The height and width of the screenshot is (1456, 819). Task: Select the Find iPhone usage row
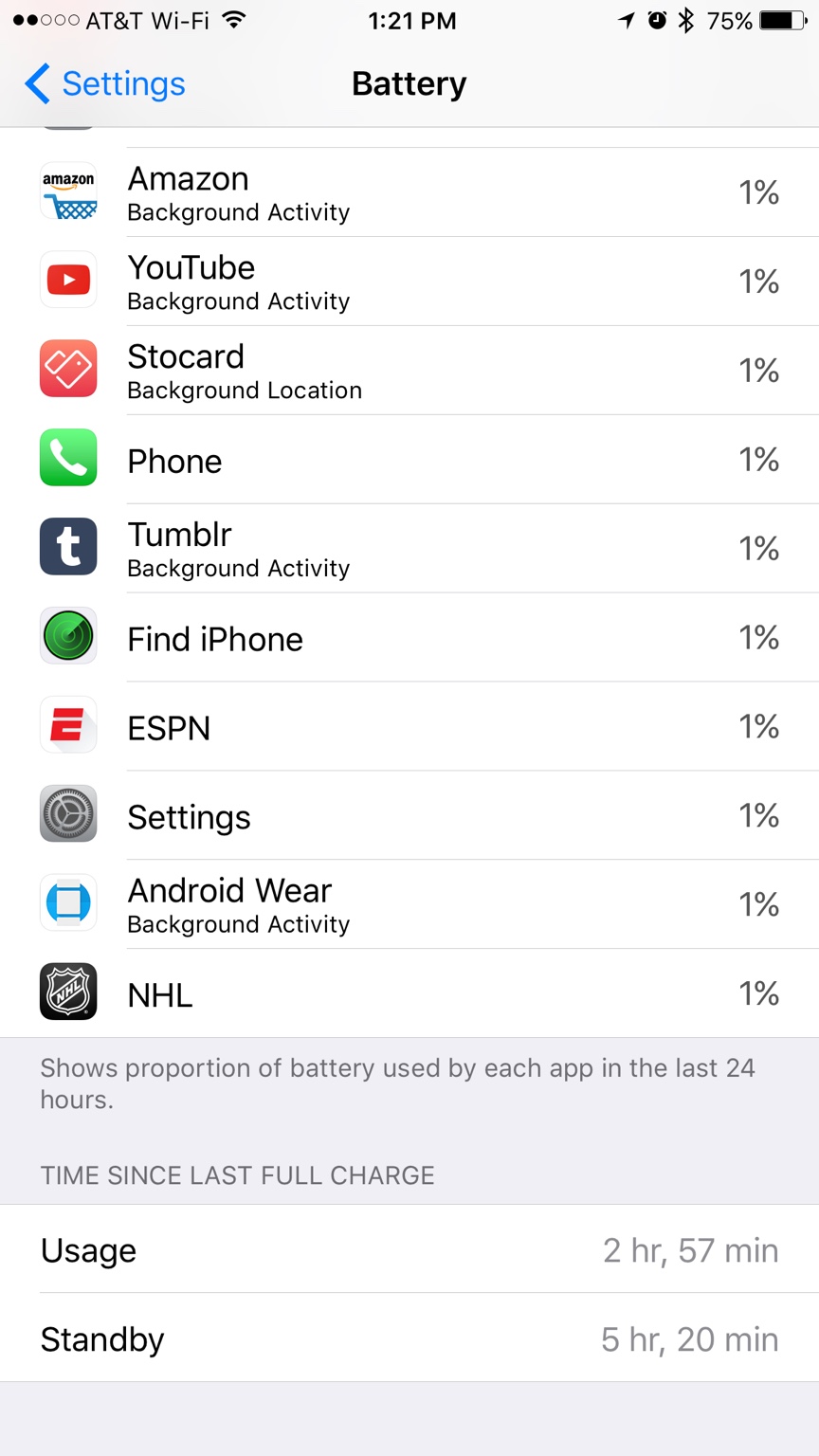(x=409, y=638)
